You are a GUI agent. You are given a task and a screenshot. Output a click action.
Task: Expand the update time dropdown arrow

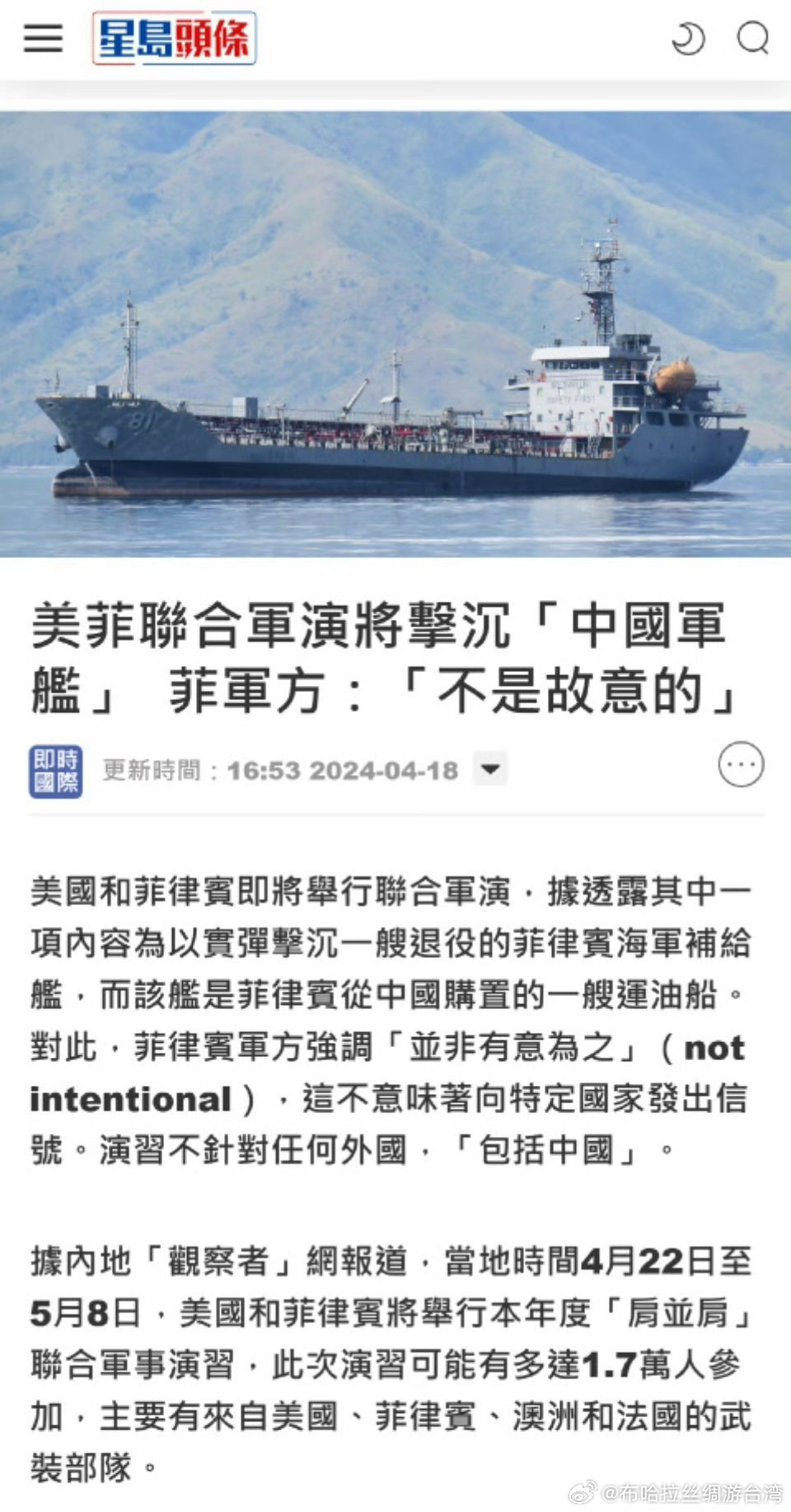point(491,769)
